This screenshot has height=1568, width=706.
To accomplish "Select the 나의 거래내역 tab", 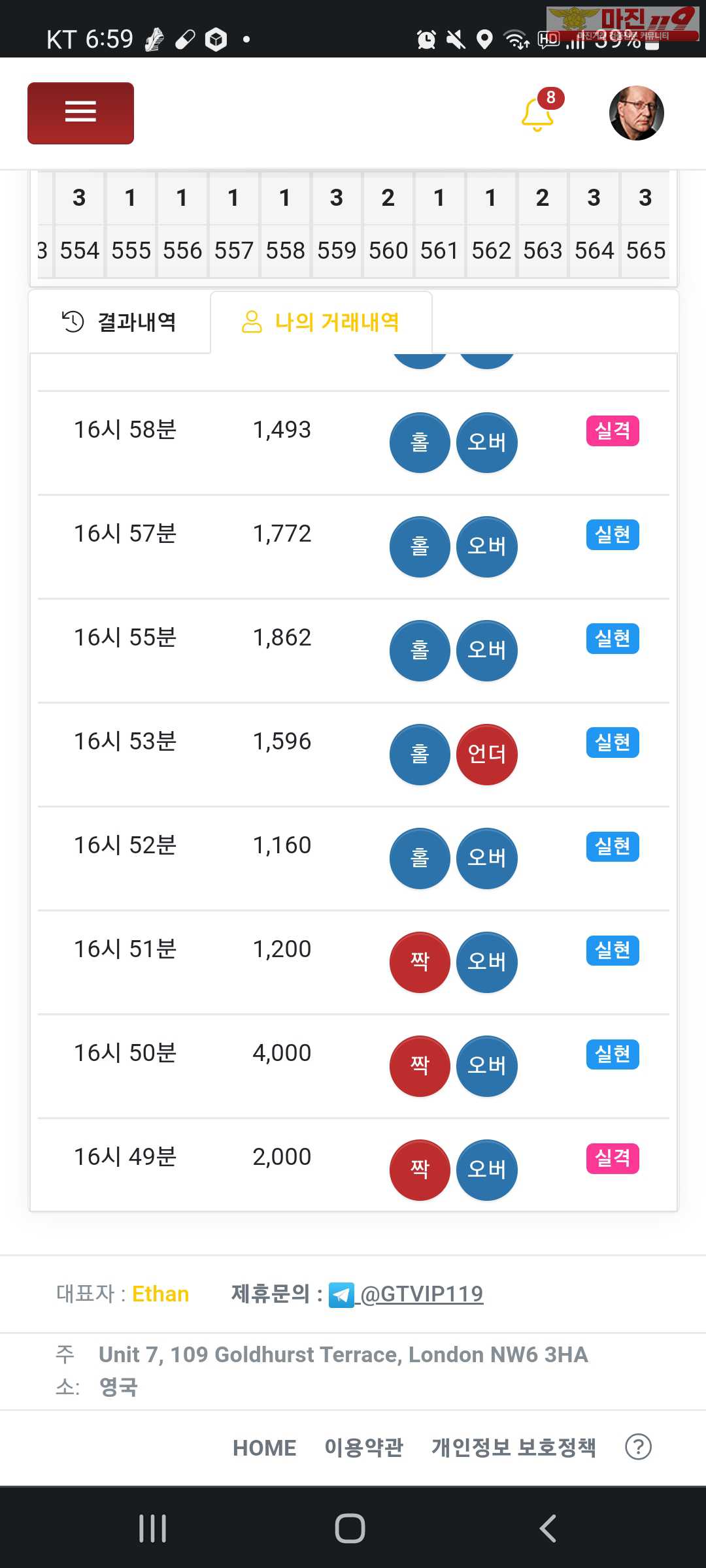I will coord(321,322).
